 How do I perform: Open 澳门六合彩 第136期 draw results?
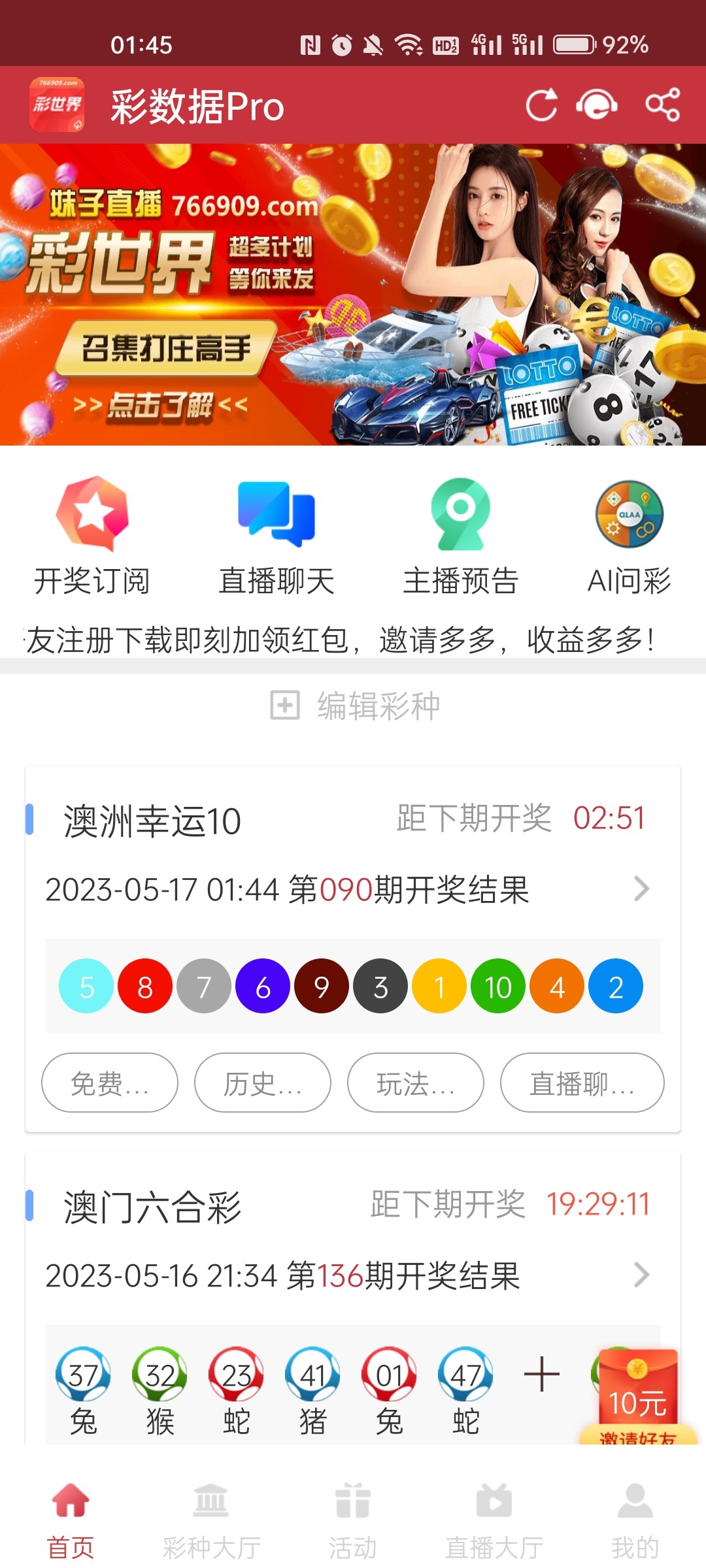point(346,1275)
